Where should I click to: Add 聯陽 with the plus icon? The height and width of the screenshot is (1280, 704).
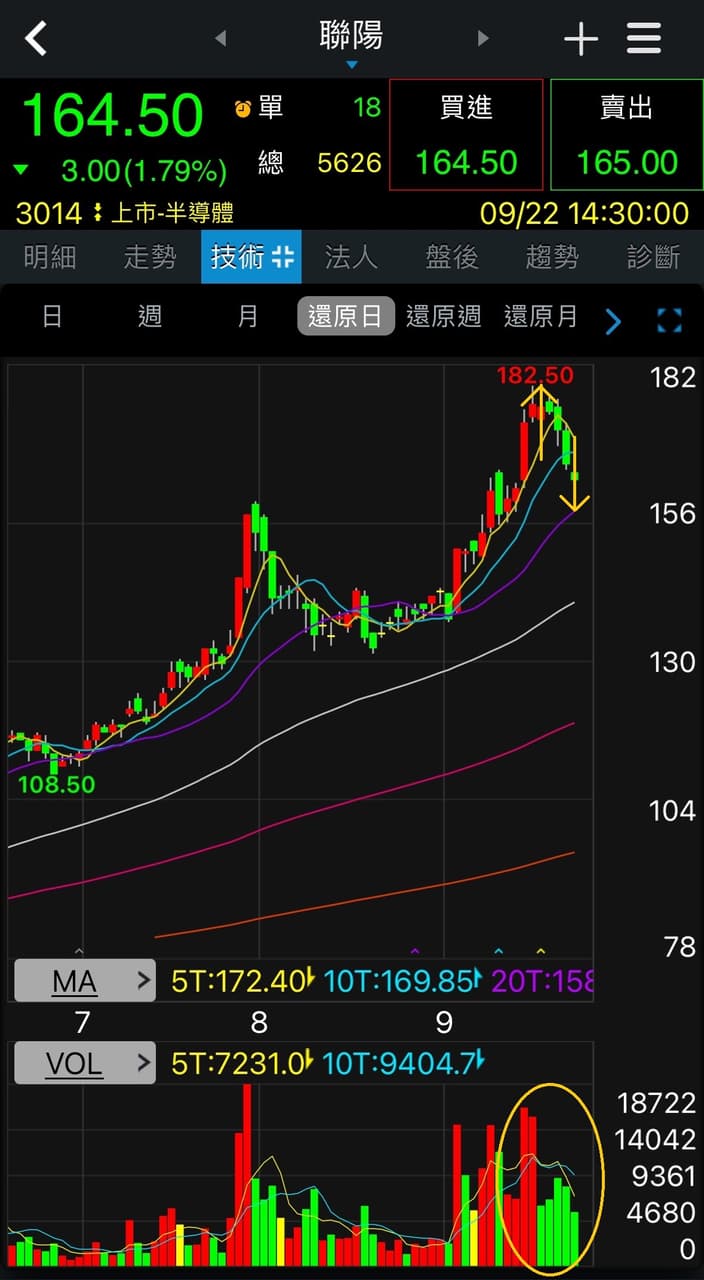(x=581, y=39)
